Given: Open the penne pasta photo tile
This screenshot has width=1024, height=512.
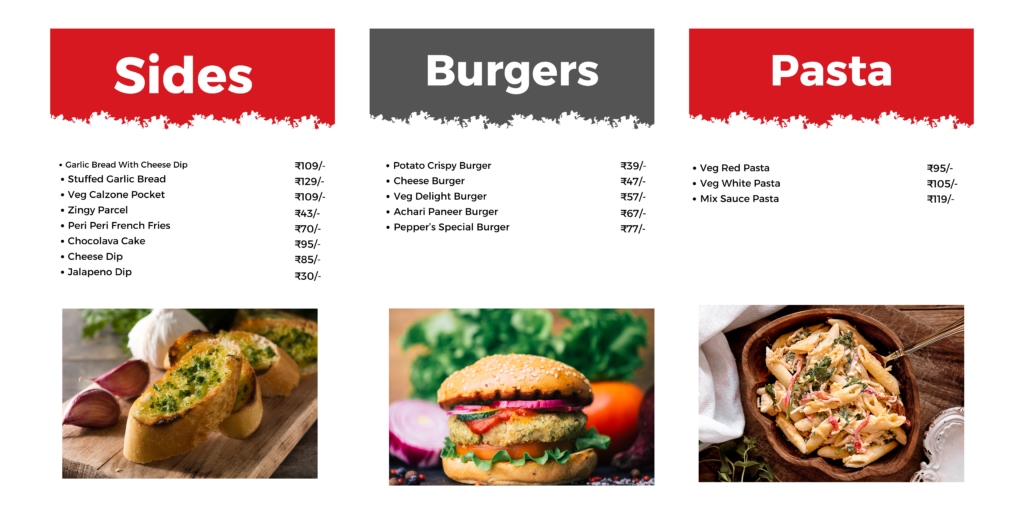Looking at the screenshot, I should [x=831, y=393].
